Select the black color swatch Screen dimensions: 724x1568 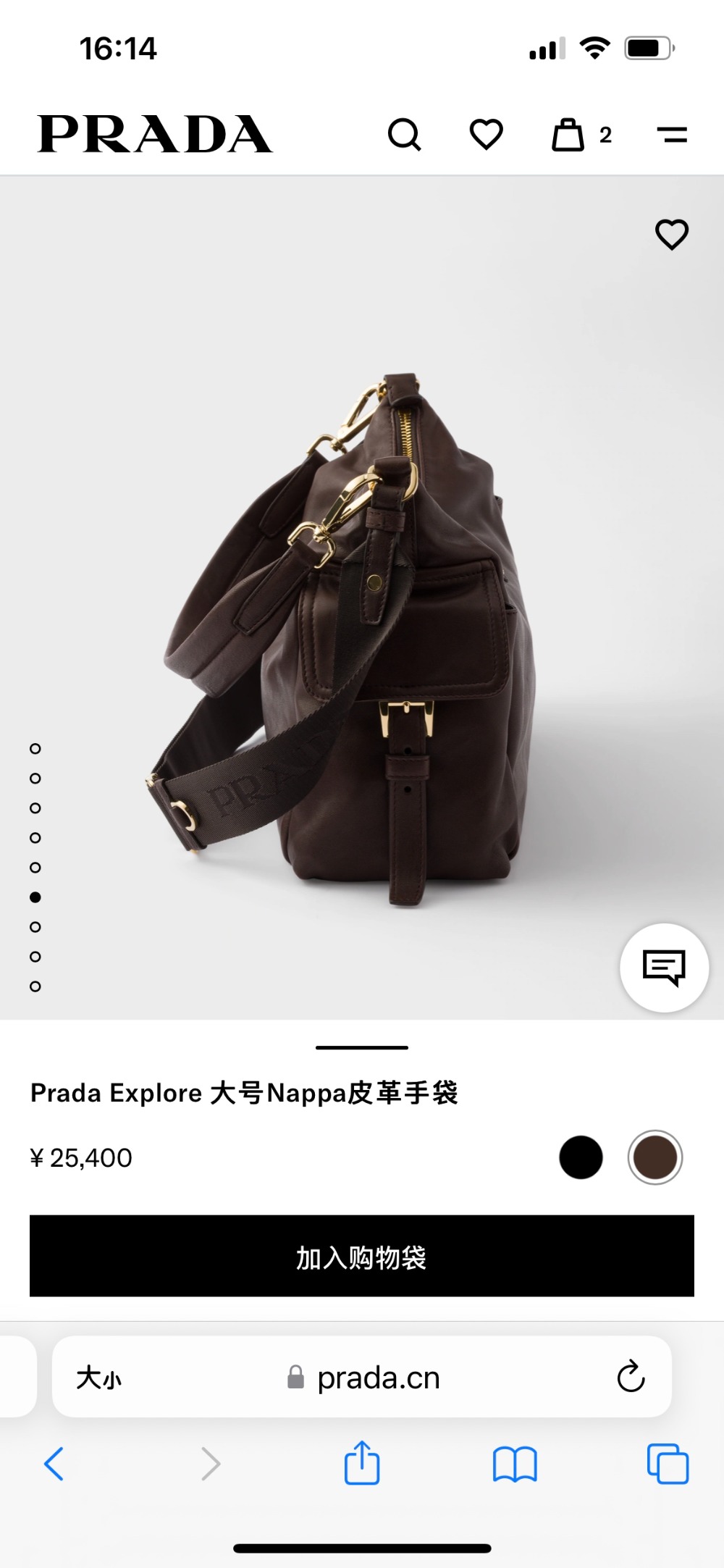pos(581,1157)
